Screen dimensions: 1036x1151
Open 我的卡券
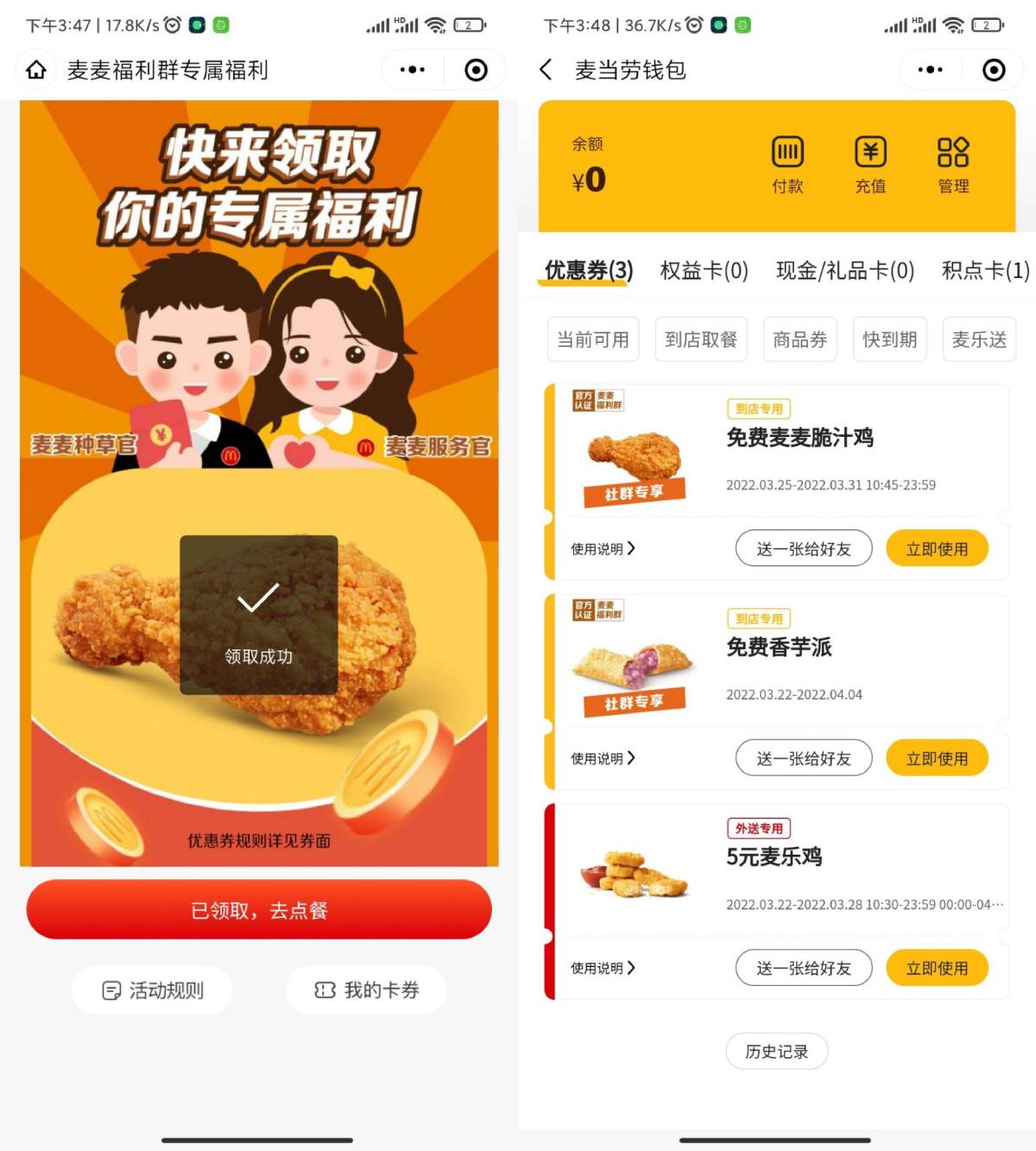pos(367,990)
